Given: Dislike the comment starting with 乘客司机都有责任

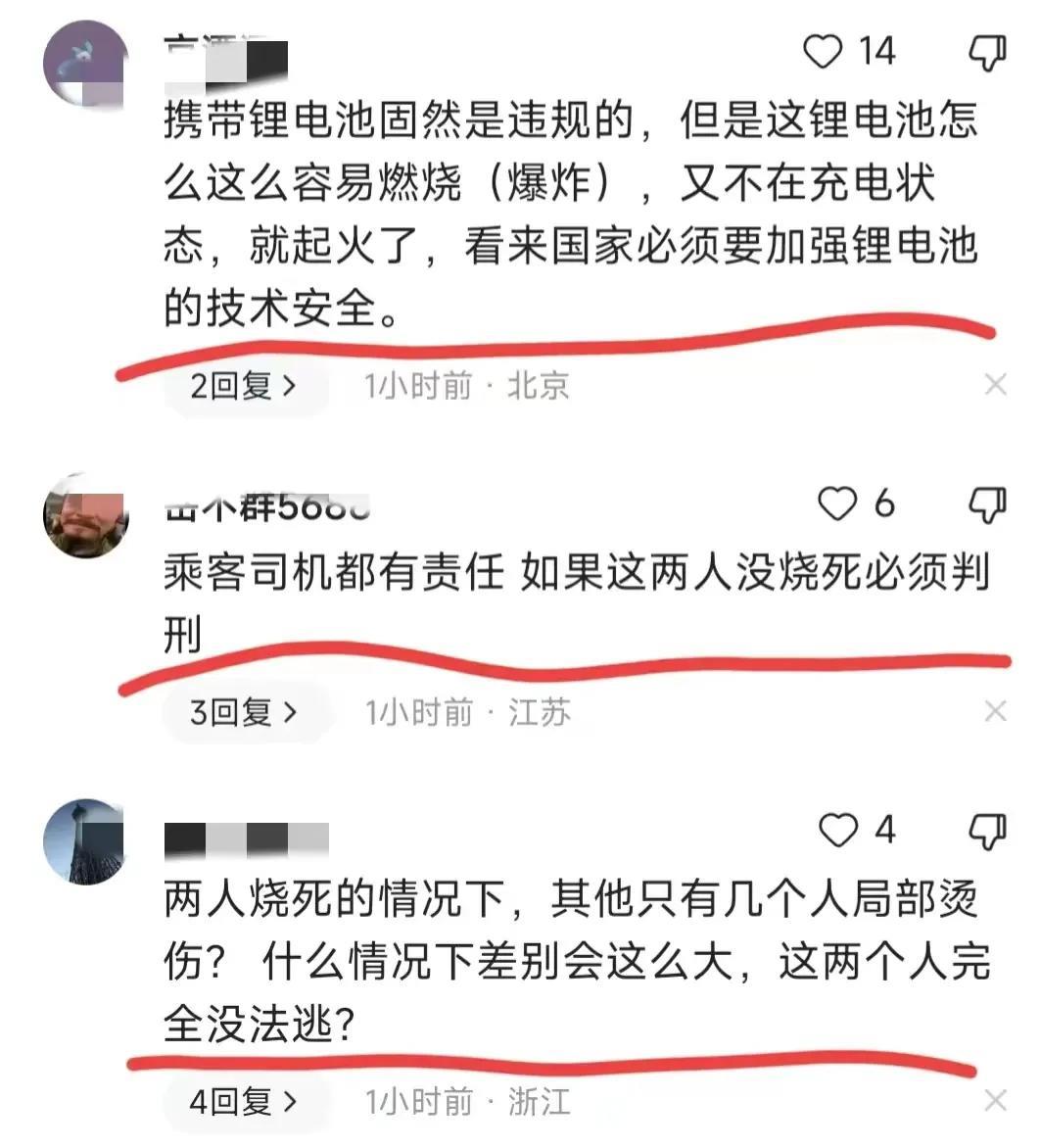Looking at the screenshot, I should [x=986, y=505].
